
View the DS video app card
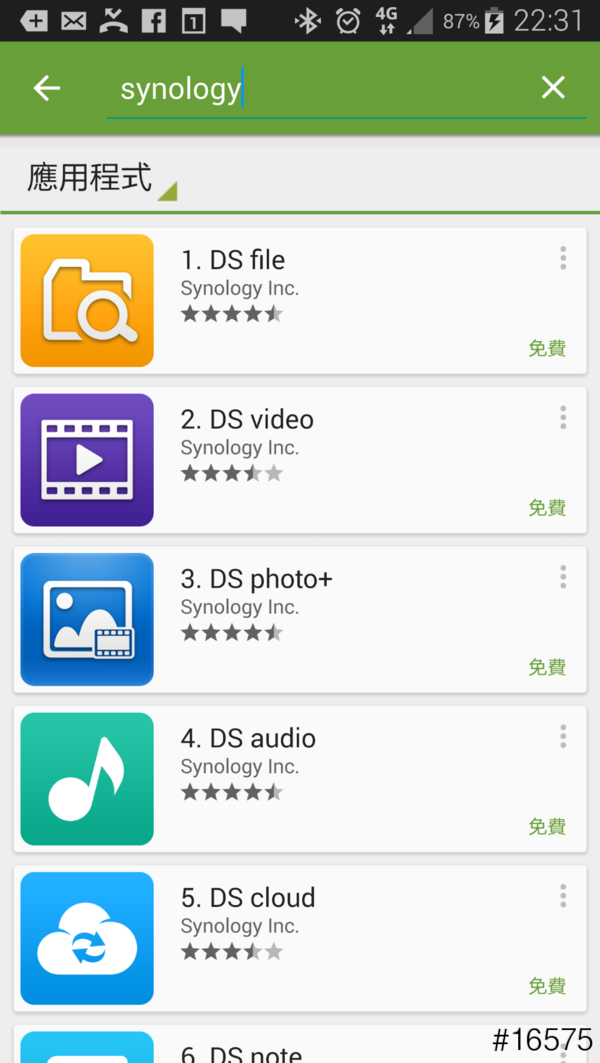tap(300, 460)
